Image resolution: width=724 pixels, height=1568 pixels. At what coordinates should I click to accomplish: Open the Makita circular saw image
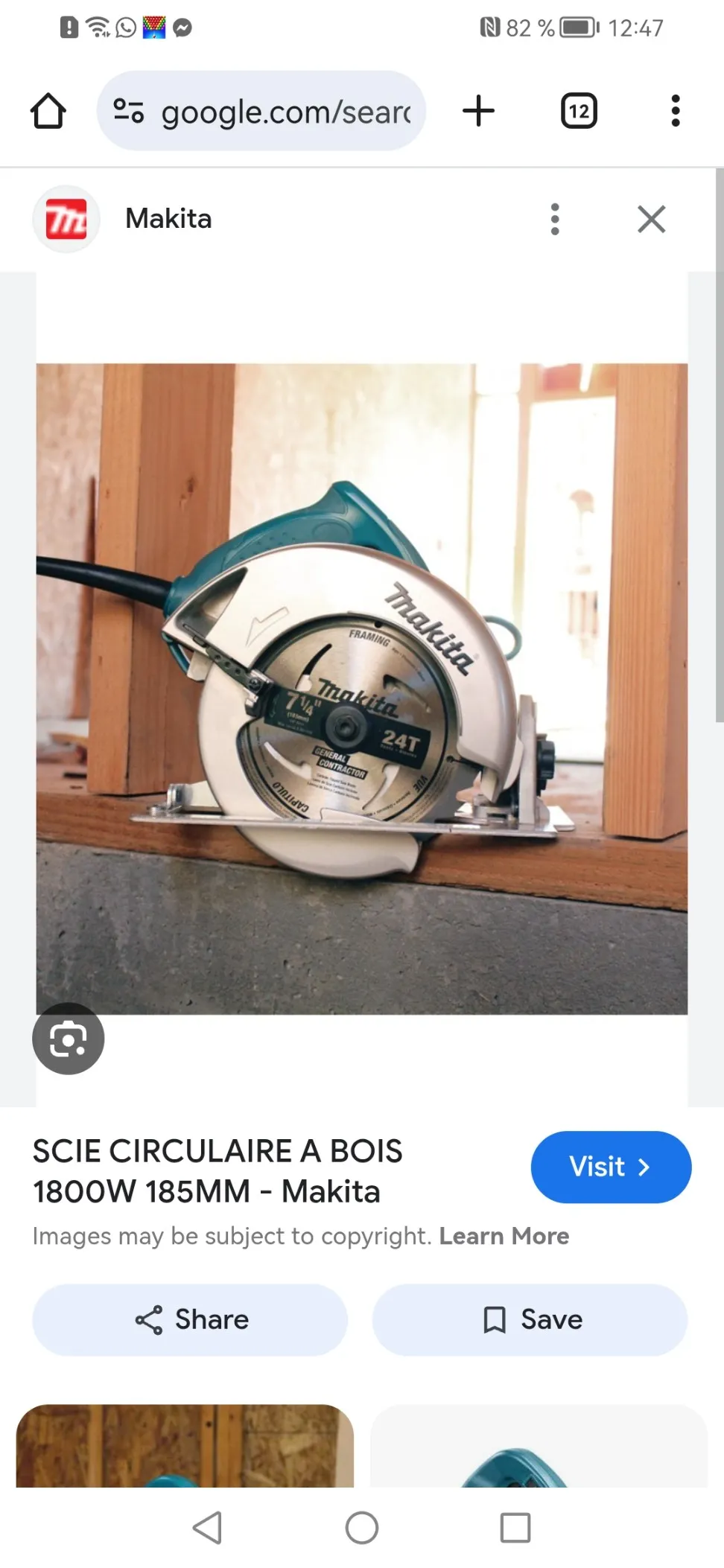361,689
